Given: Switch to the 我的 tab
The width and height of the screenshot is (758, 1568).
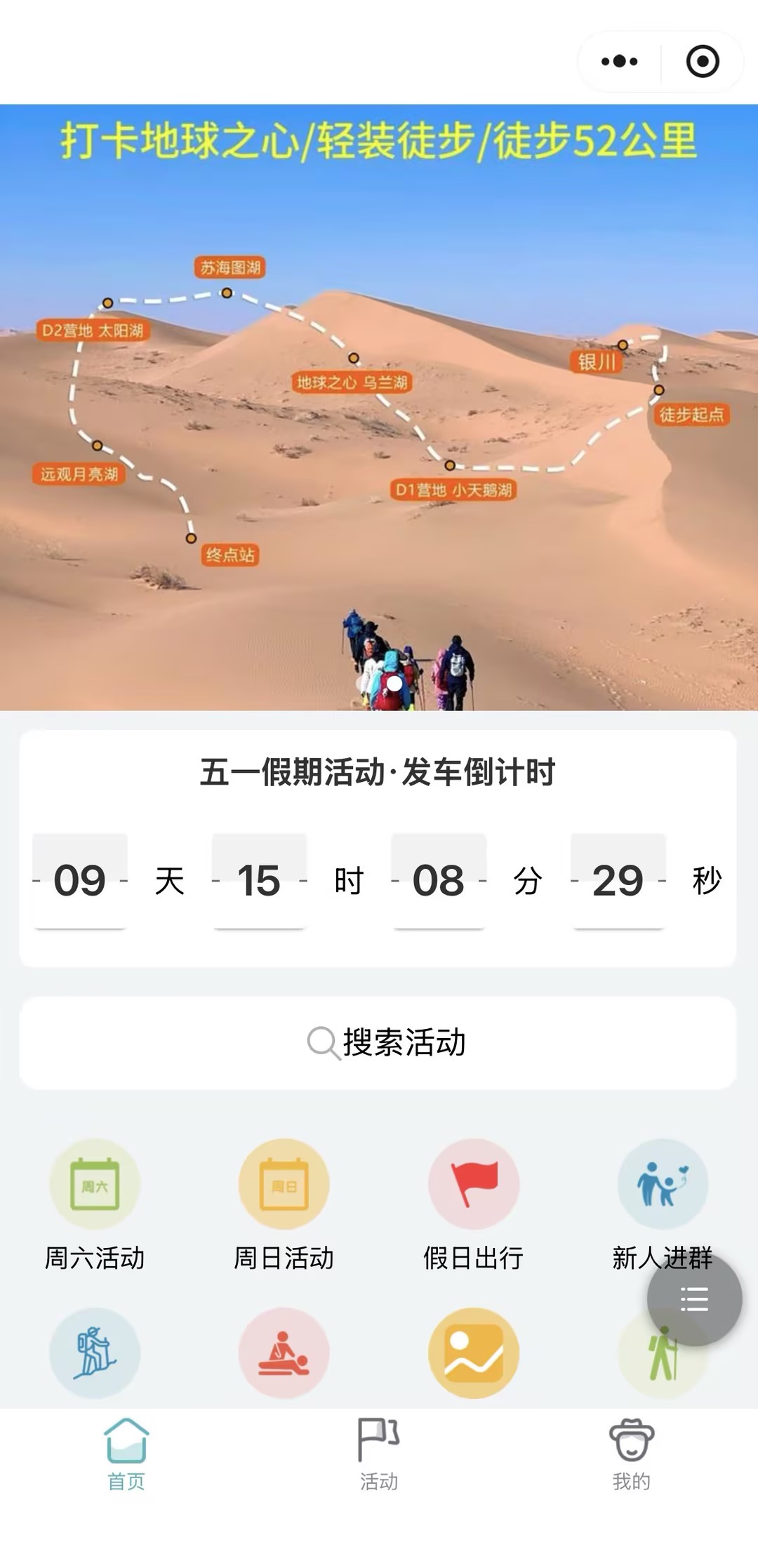Looking at the screenshot, I should pos(631,1453).
